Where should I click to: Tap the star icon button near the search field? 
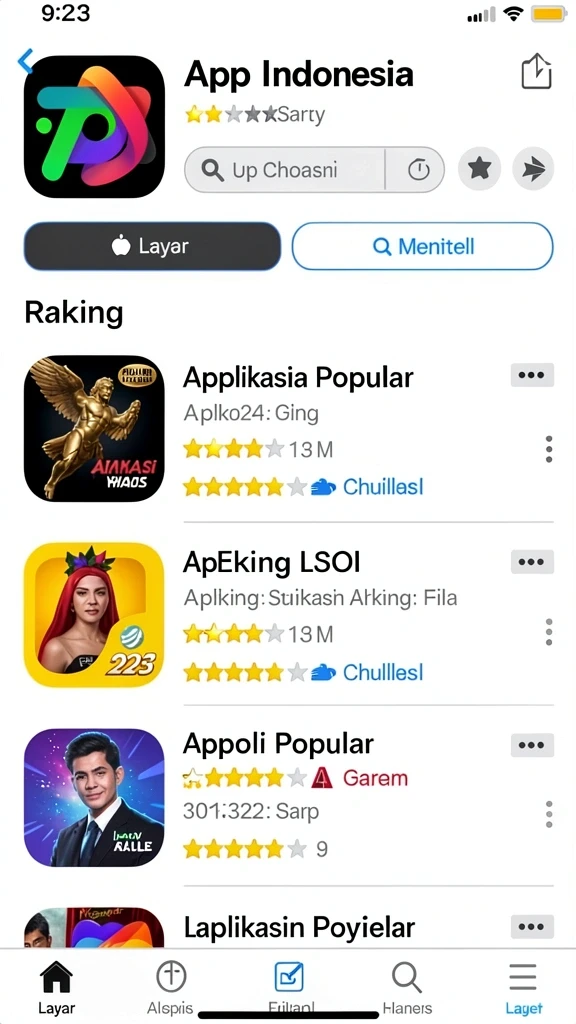click(x=480, y=169)
